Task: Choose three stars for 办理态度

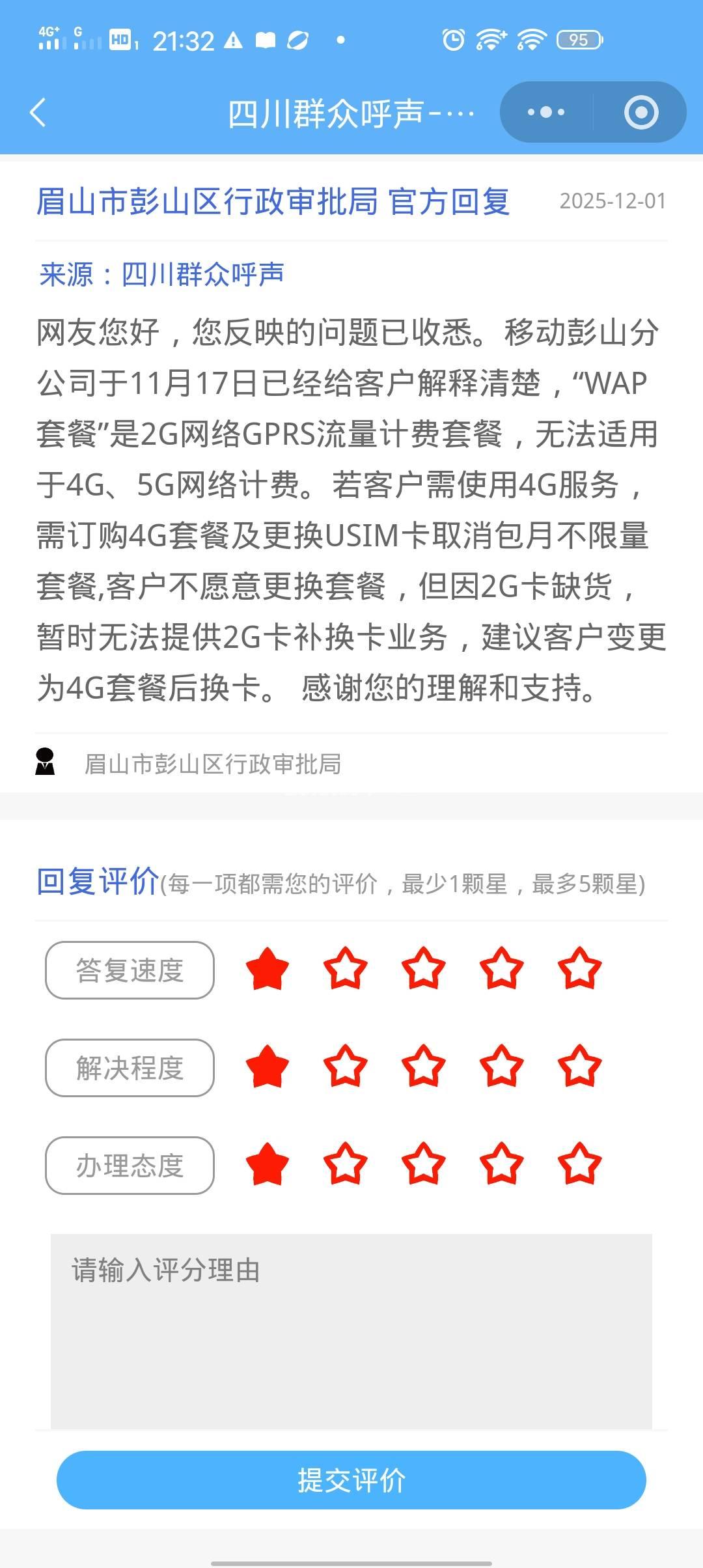Action: 423,1165
